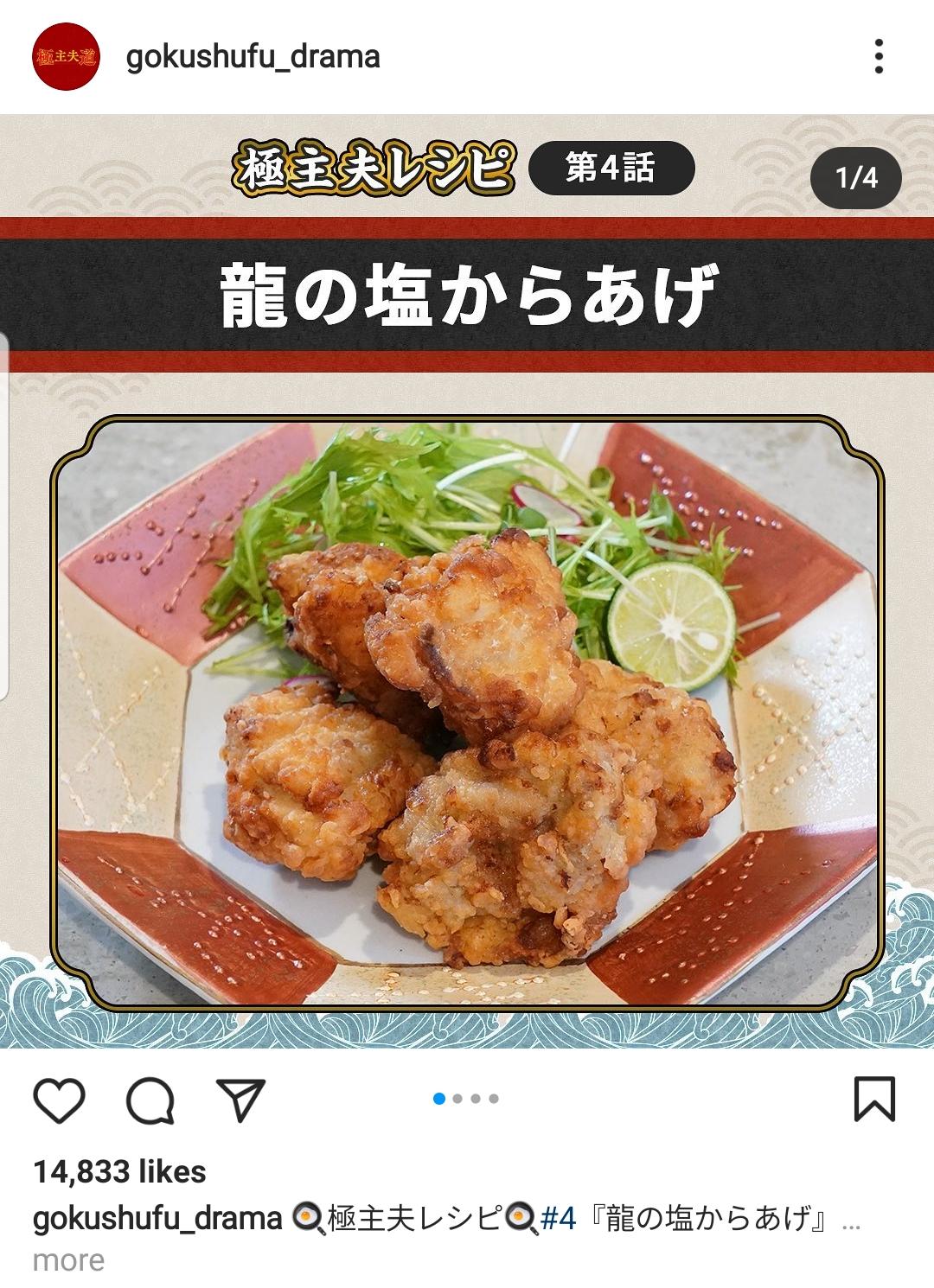Bookmark this recipe post
This screenshot has height=1288, width=934.
coord(874,1099)
